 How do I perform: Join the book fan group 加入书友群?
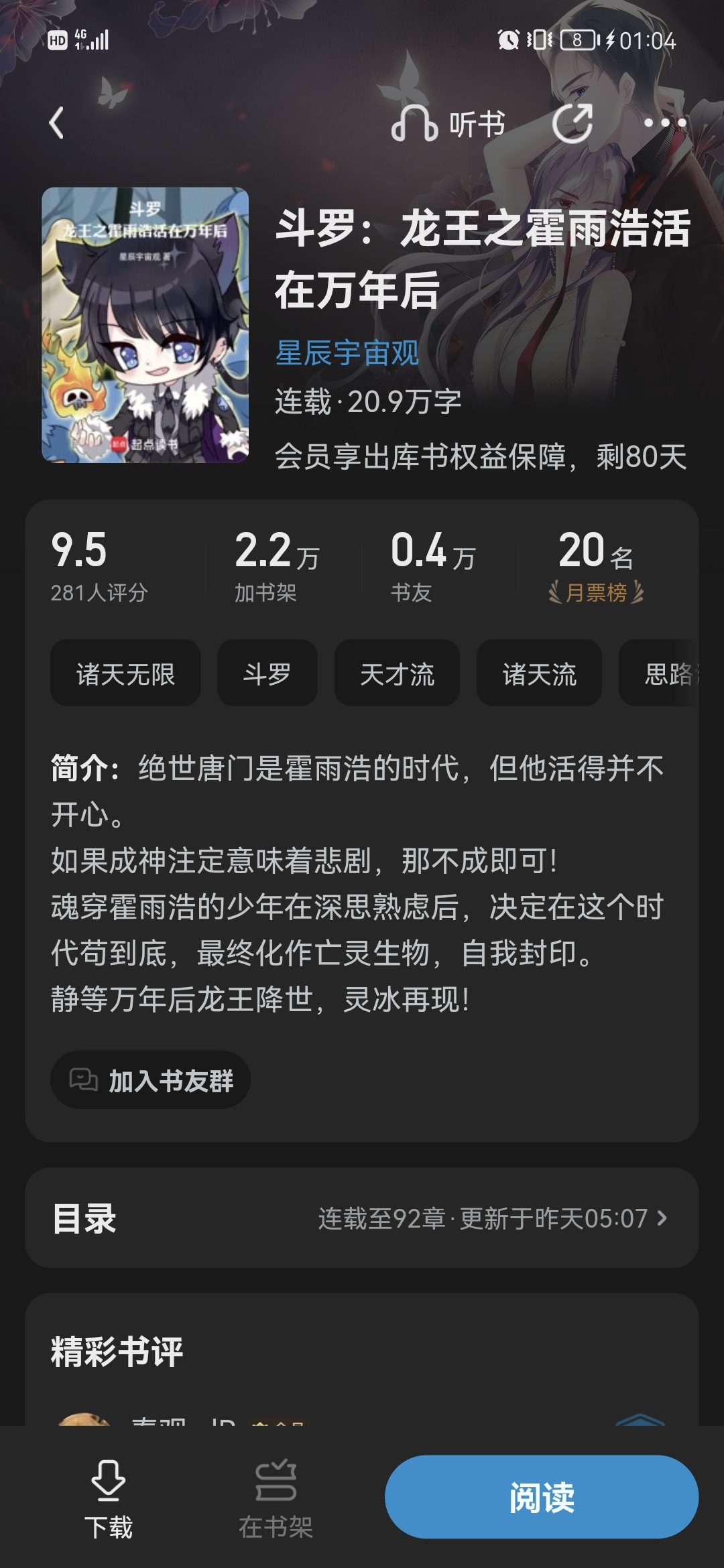tap(151, 1080)
